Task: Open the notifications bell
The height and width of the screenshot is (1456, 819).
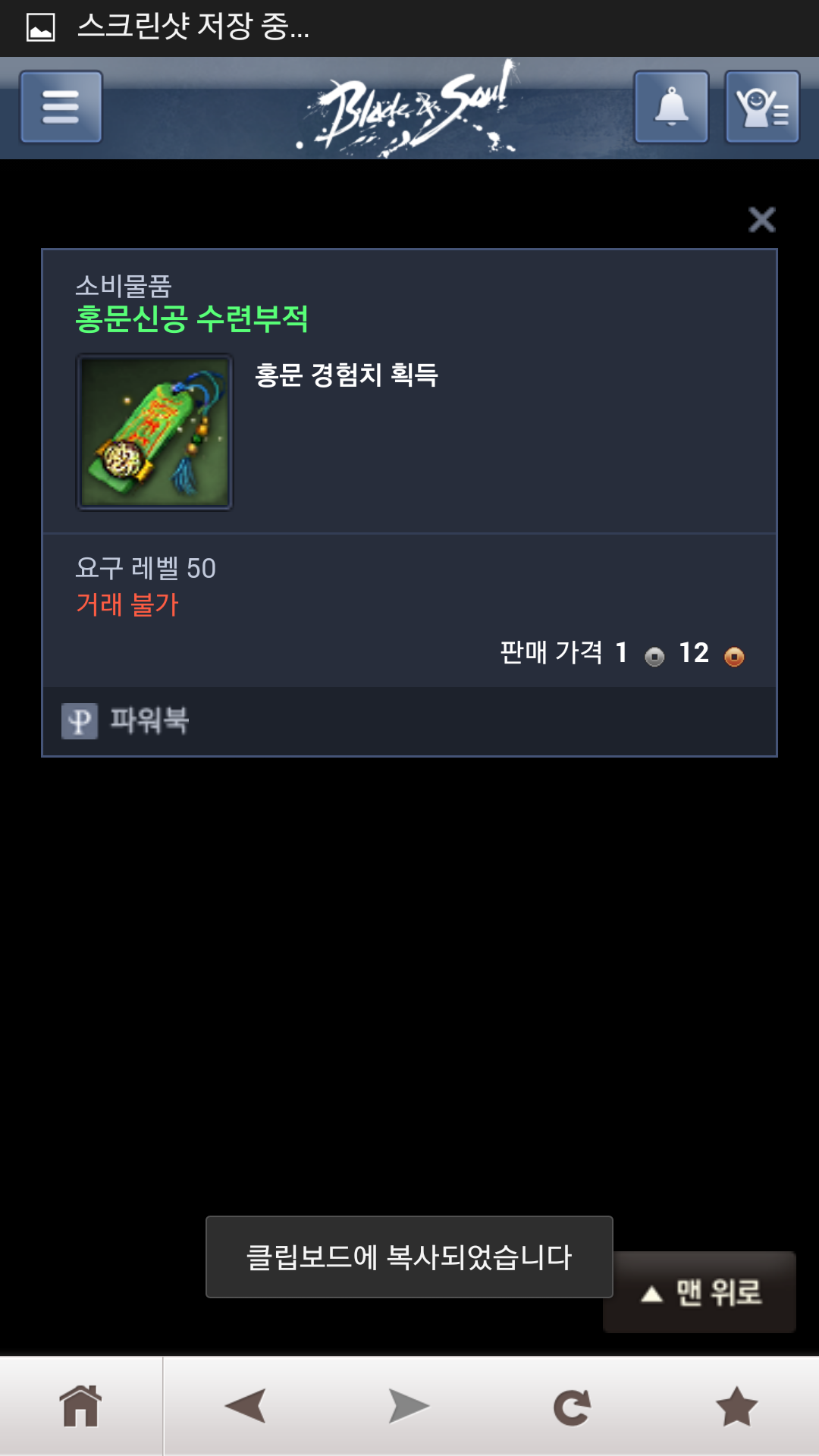Action: [x=671, y=107]
